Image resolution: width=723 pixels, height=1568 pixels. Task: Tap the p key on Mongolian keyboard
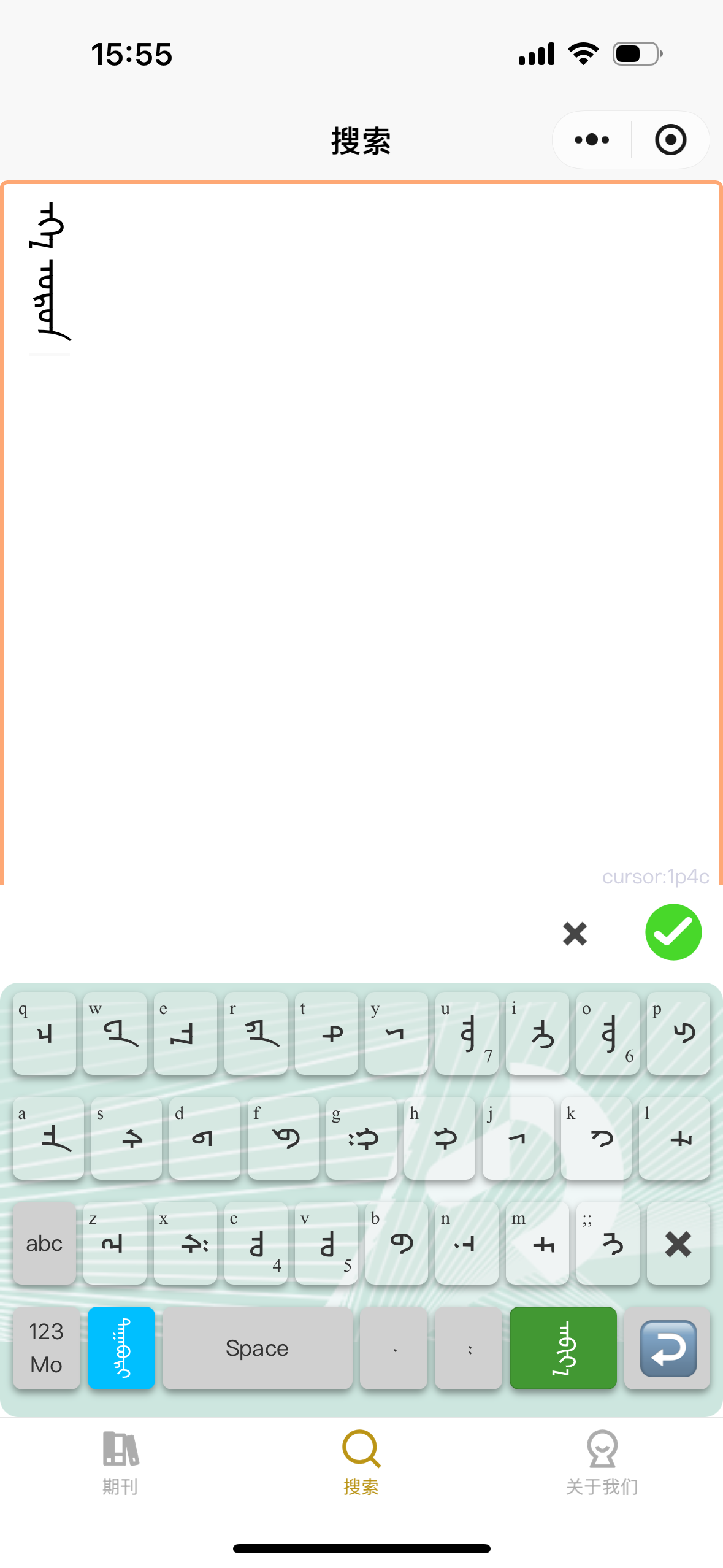[x=678, y=1034]
